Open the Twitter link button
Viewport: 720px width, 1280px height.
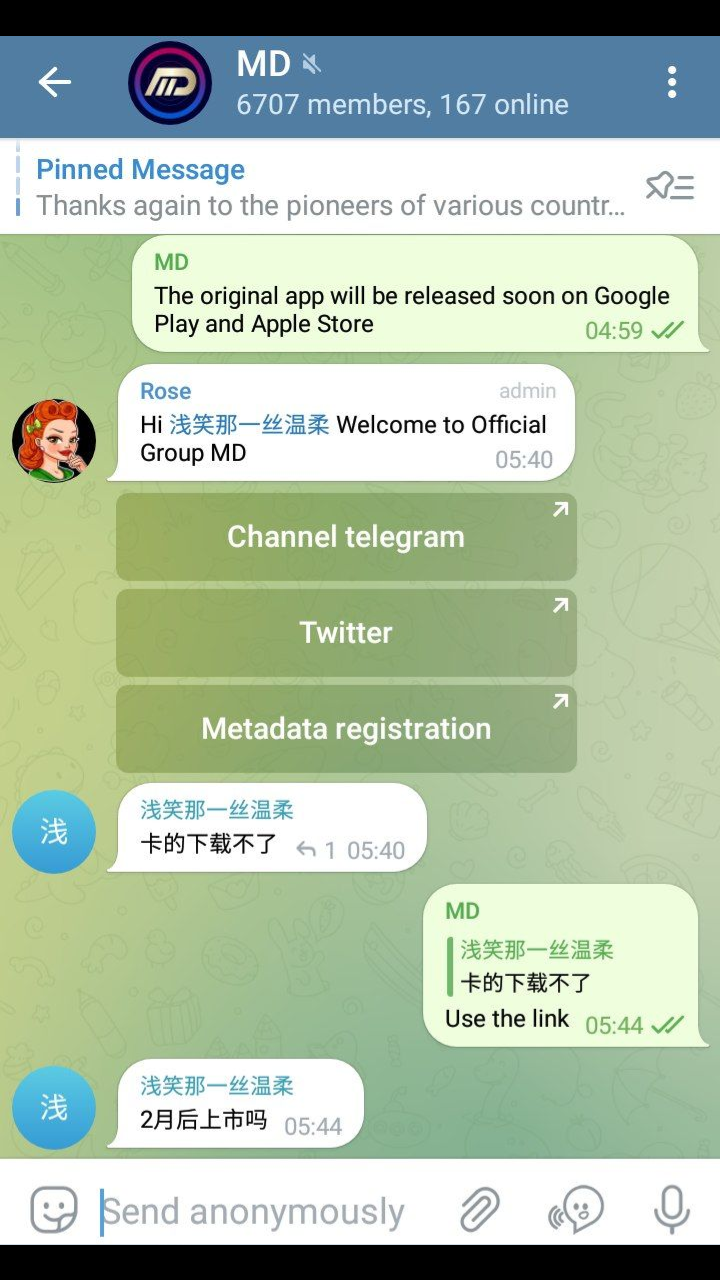click(346, 633)
